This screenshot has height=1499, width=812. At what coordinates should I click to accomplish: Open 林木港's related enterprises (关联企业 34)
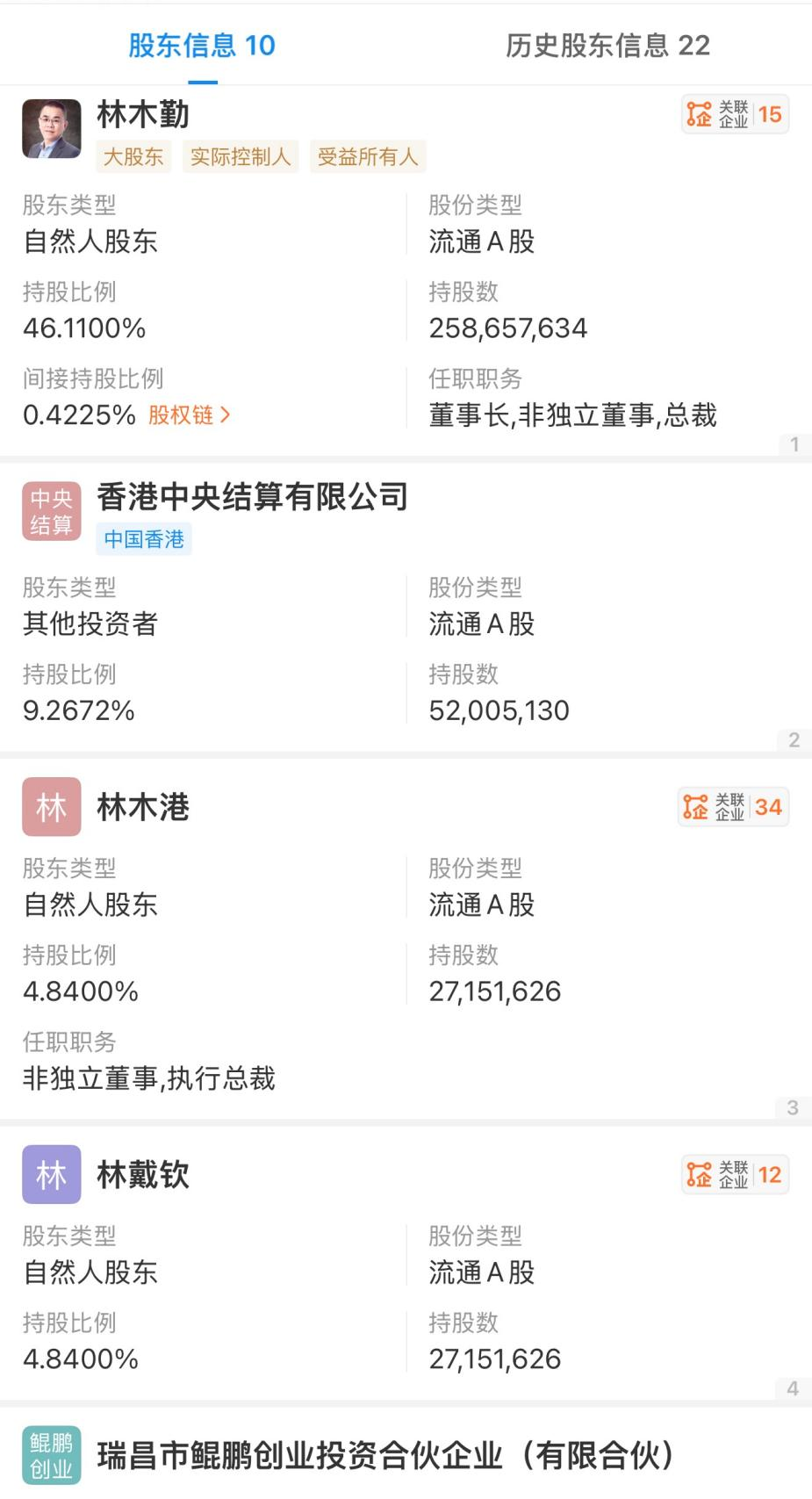click(x=732, y=806)
